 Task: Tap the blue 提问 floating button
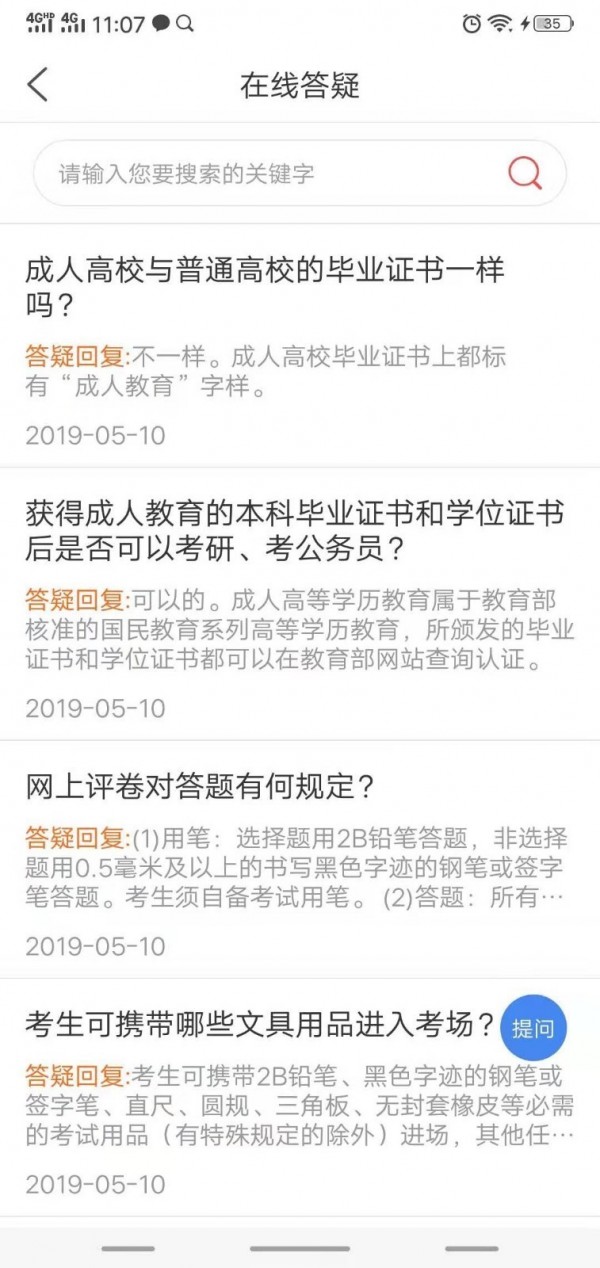point(533,1027)
